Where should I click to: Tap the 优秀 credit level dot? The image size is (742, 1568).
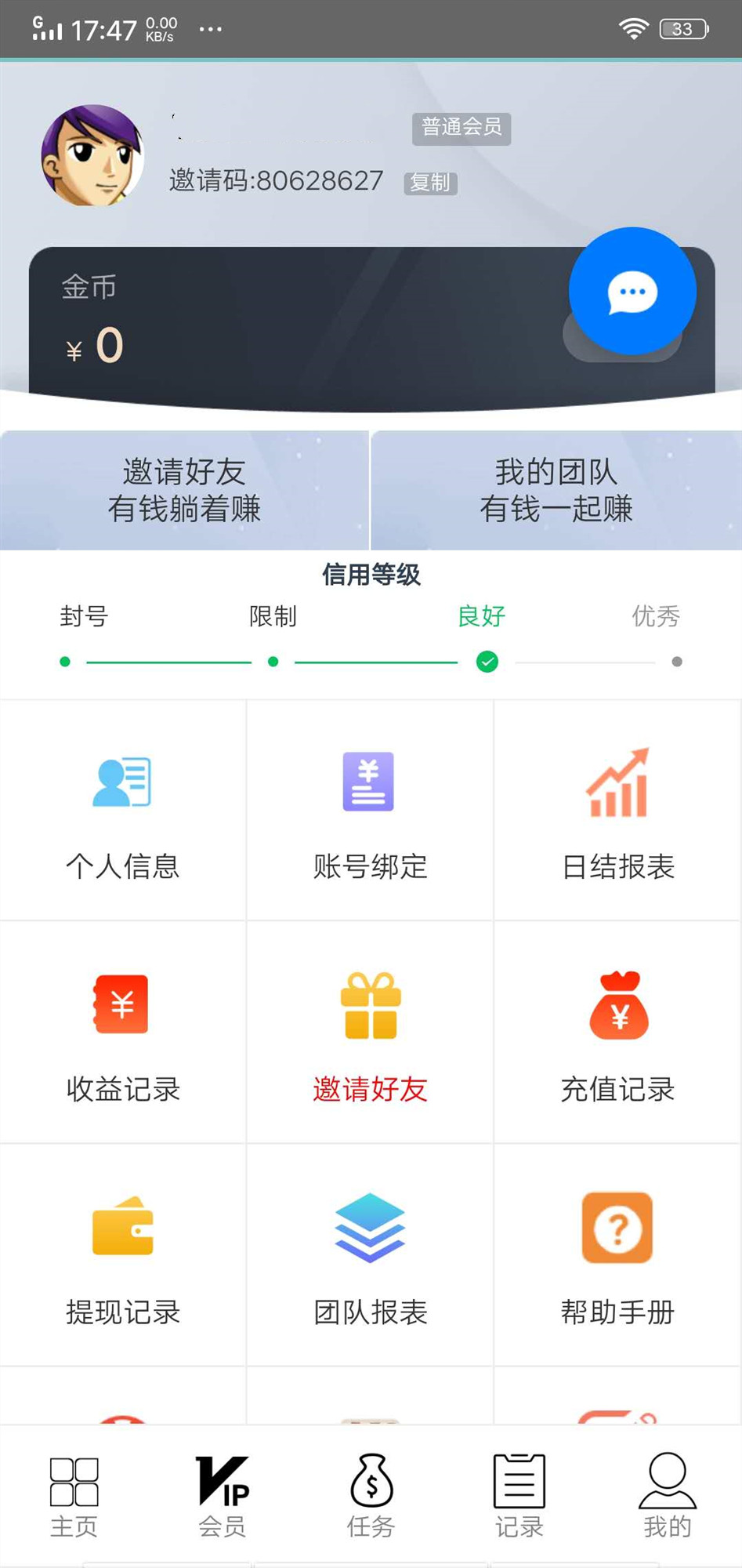click(677, 662)
